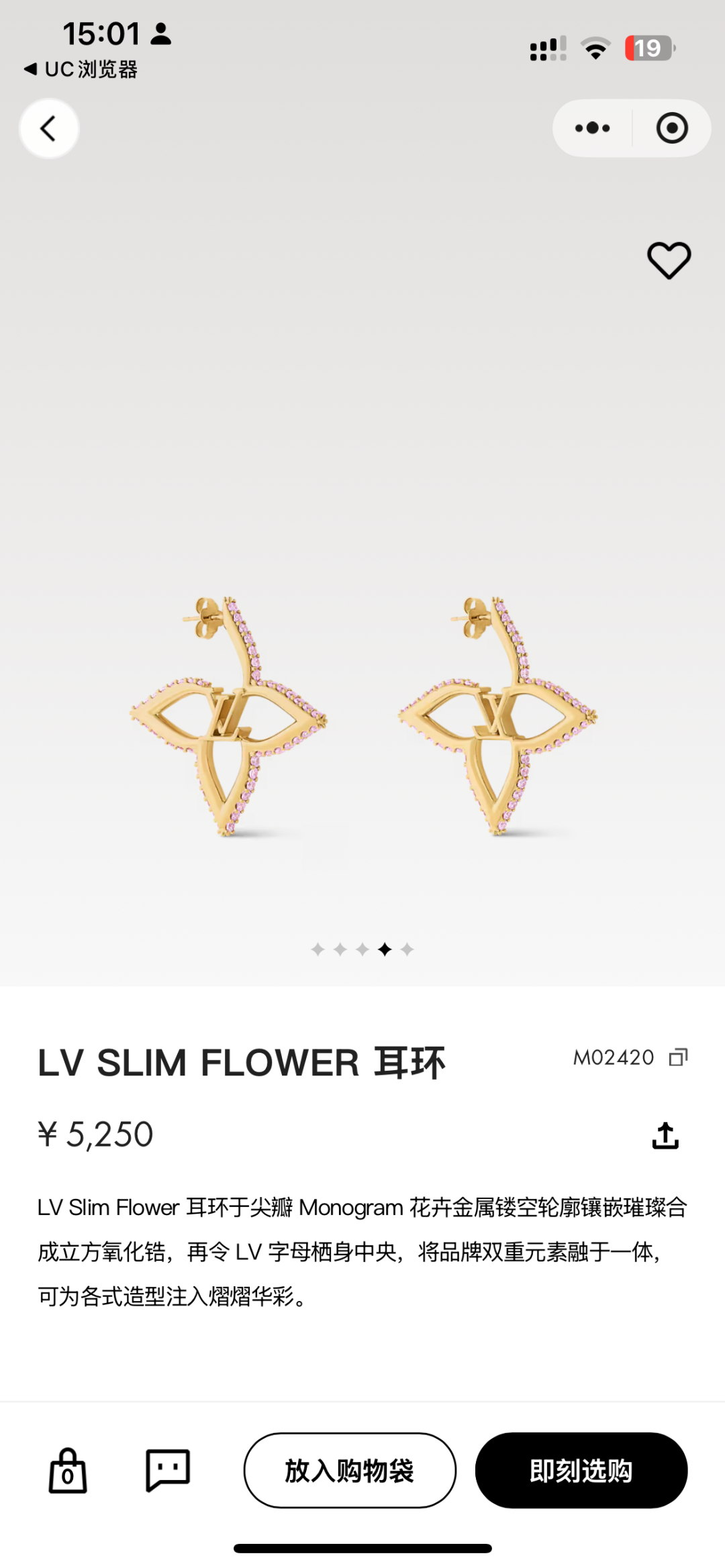This screenshot has width=725, height=1568.
Task: Share the LV Slim Flower earrings
Action: 665,1135
